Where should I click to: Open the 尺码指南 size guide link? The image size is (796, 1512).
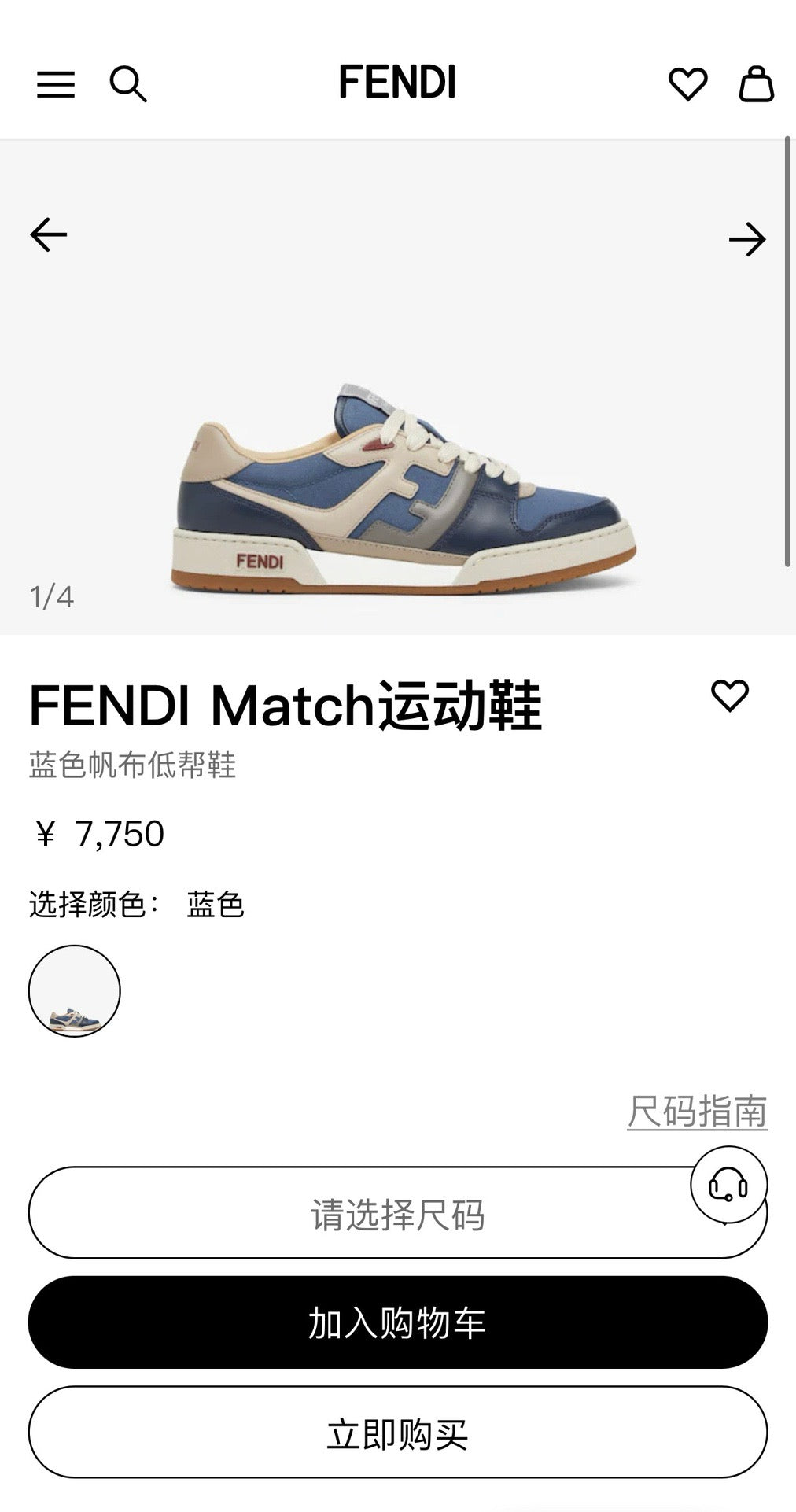(697, 1111)
